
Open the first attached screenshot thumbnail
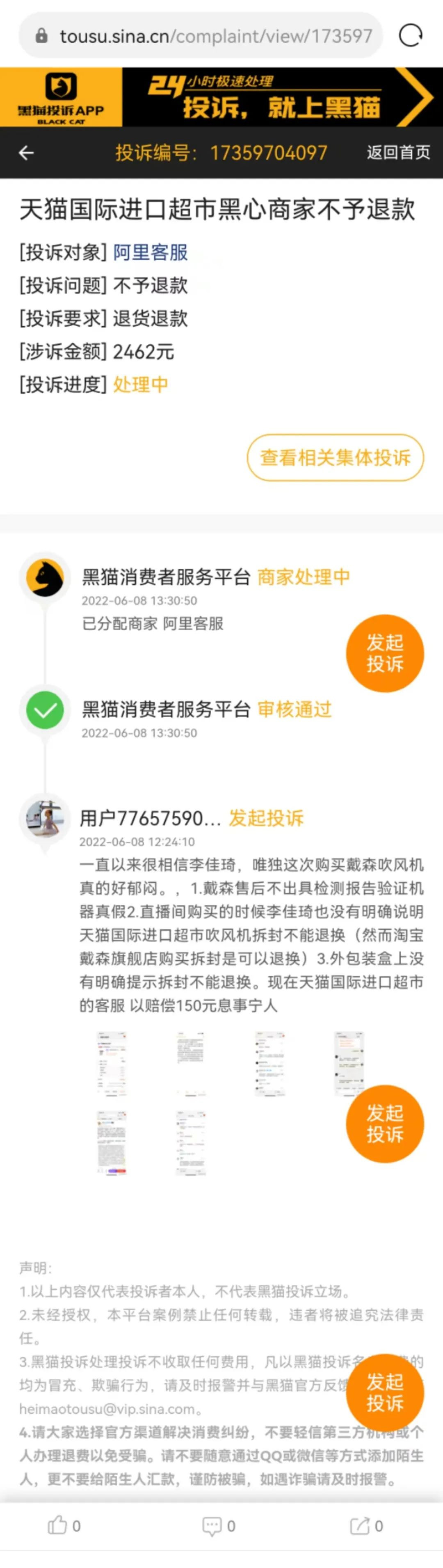pos(112,1063)
